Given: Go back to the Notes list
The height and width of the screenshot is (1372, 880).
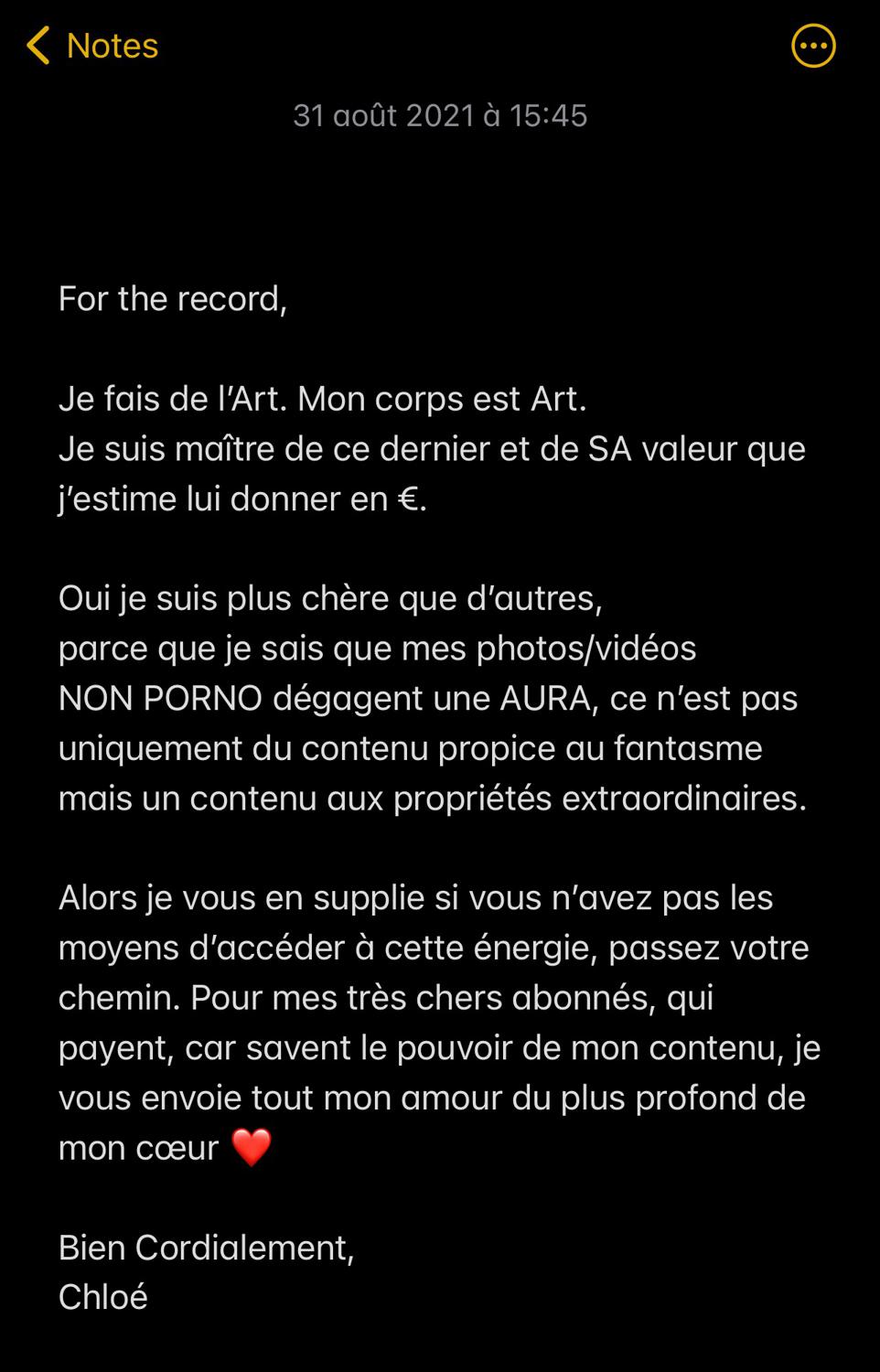Looking at the screenshot, I should click(91, 46).
